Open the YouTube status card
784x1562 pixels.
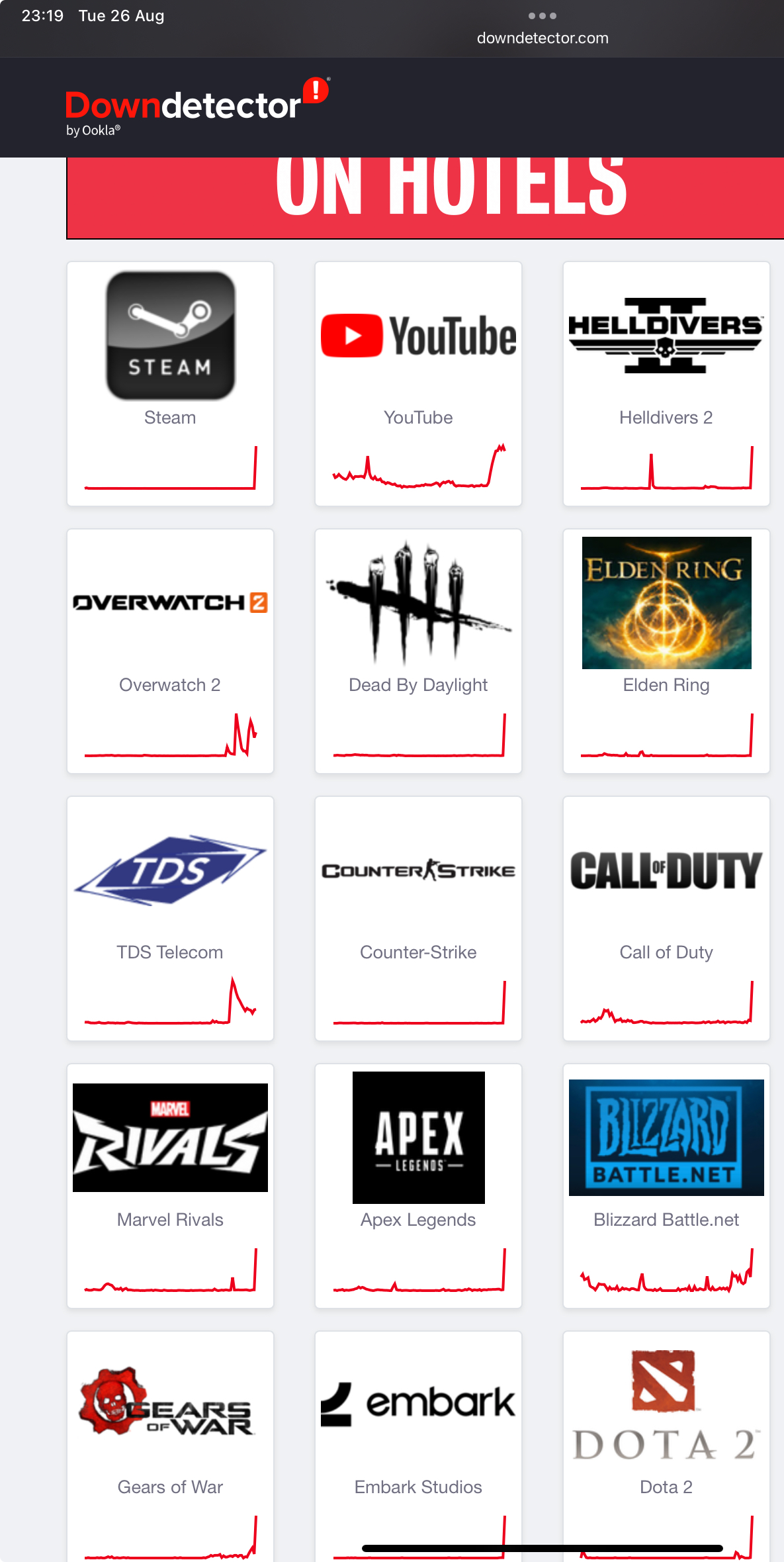(418, 384)
